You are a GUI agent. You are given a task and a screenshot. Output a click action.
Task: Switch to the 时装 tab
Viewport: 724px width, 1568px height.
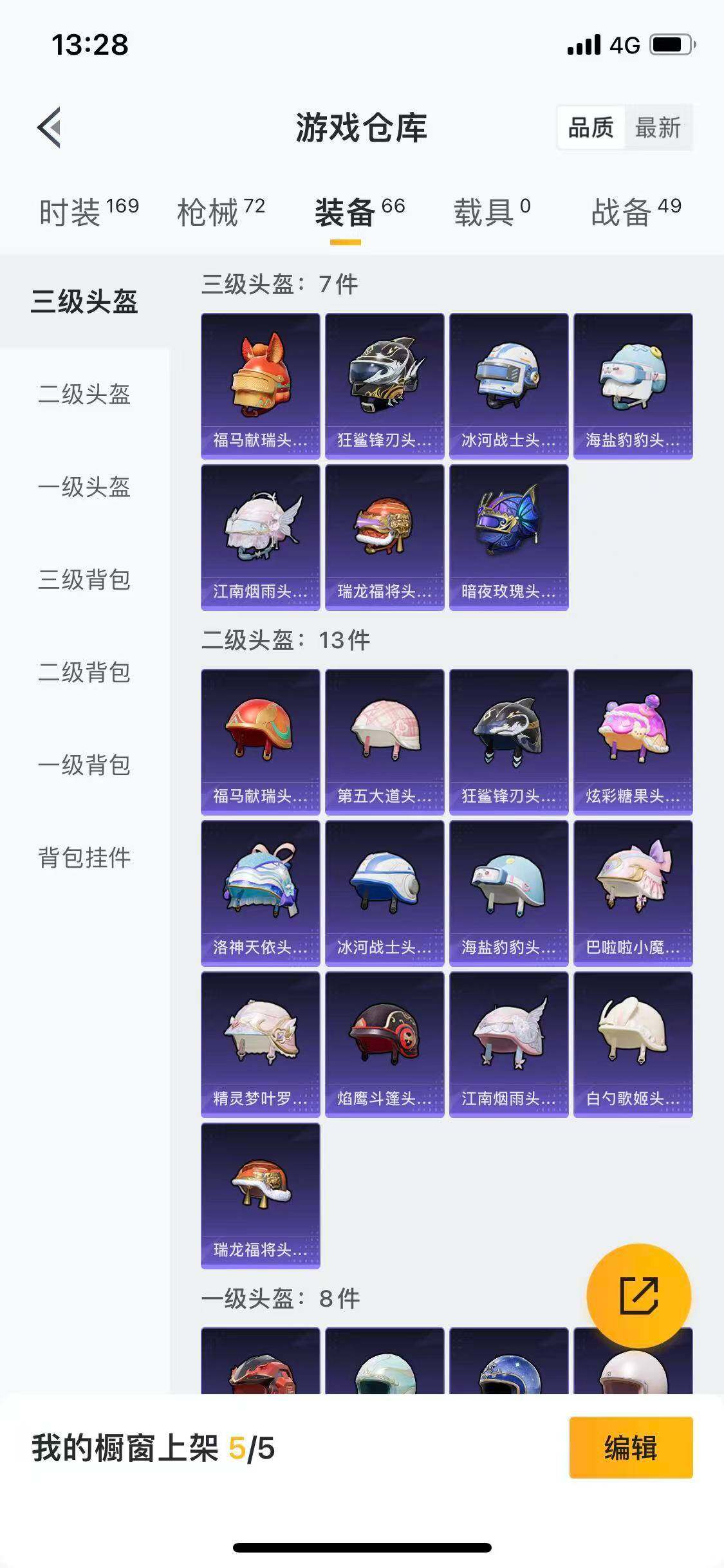click(x=71, y=209)
